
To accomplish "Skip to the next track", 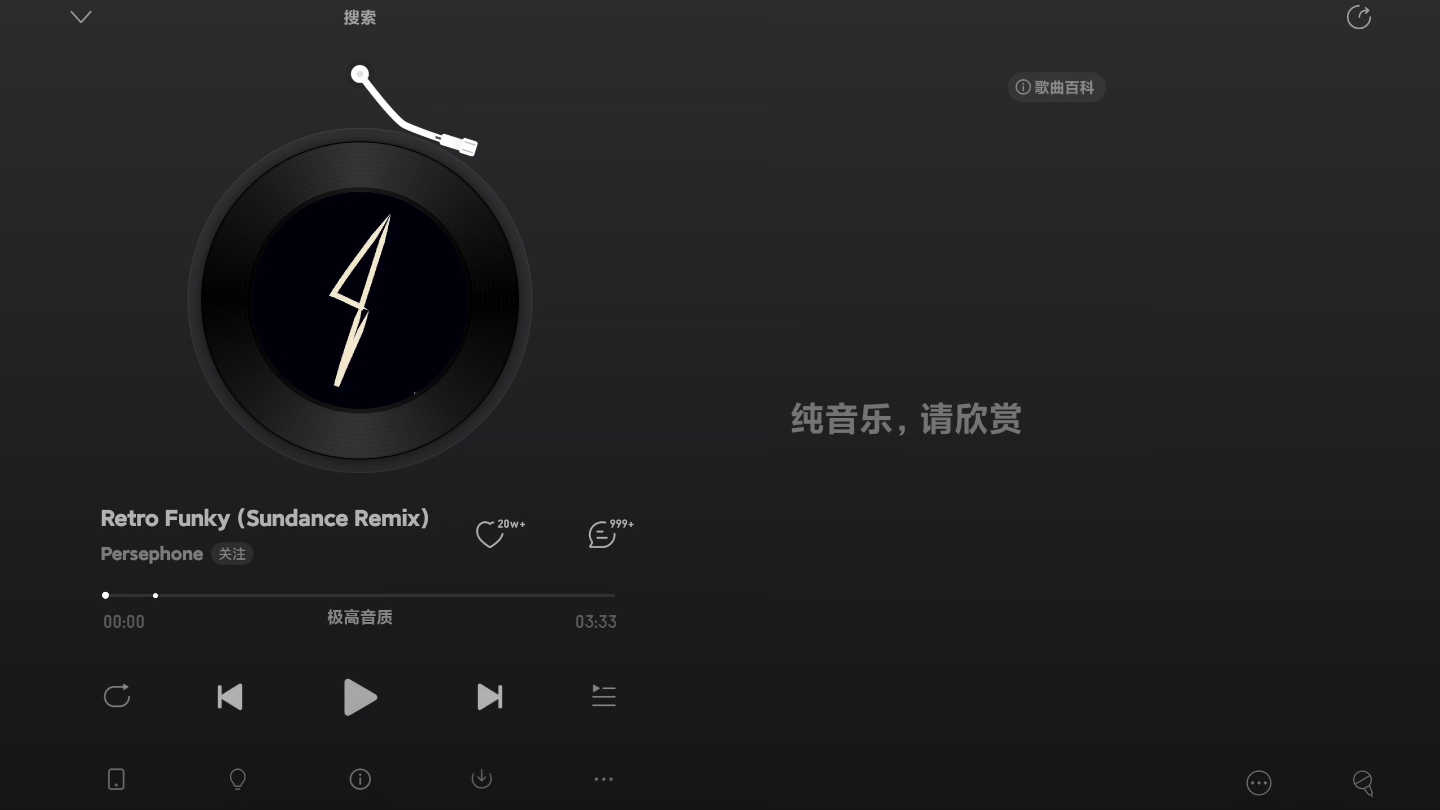I will 490,697.
